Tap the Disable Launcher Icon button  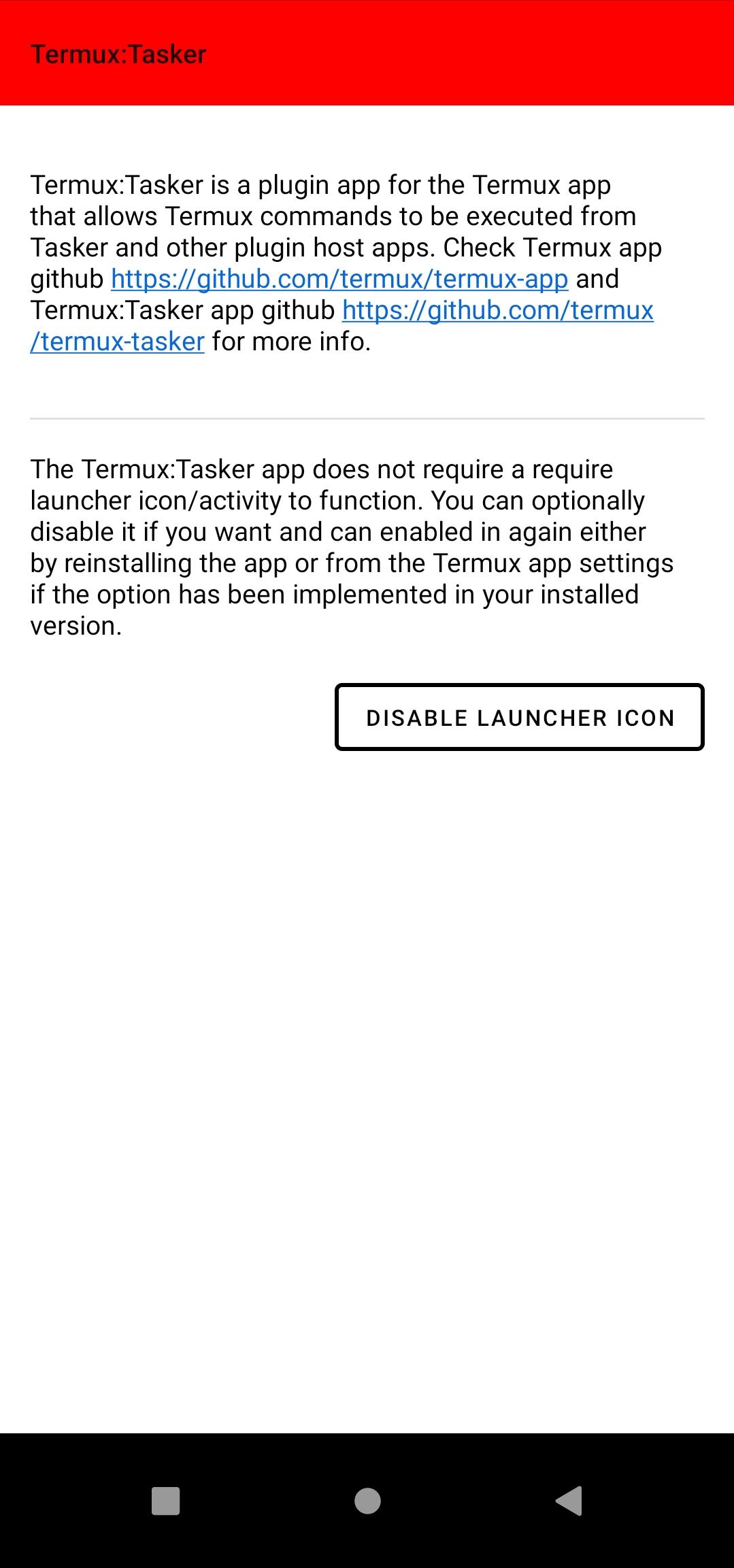pos(519,717)
